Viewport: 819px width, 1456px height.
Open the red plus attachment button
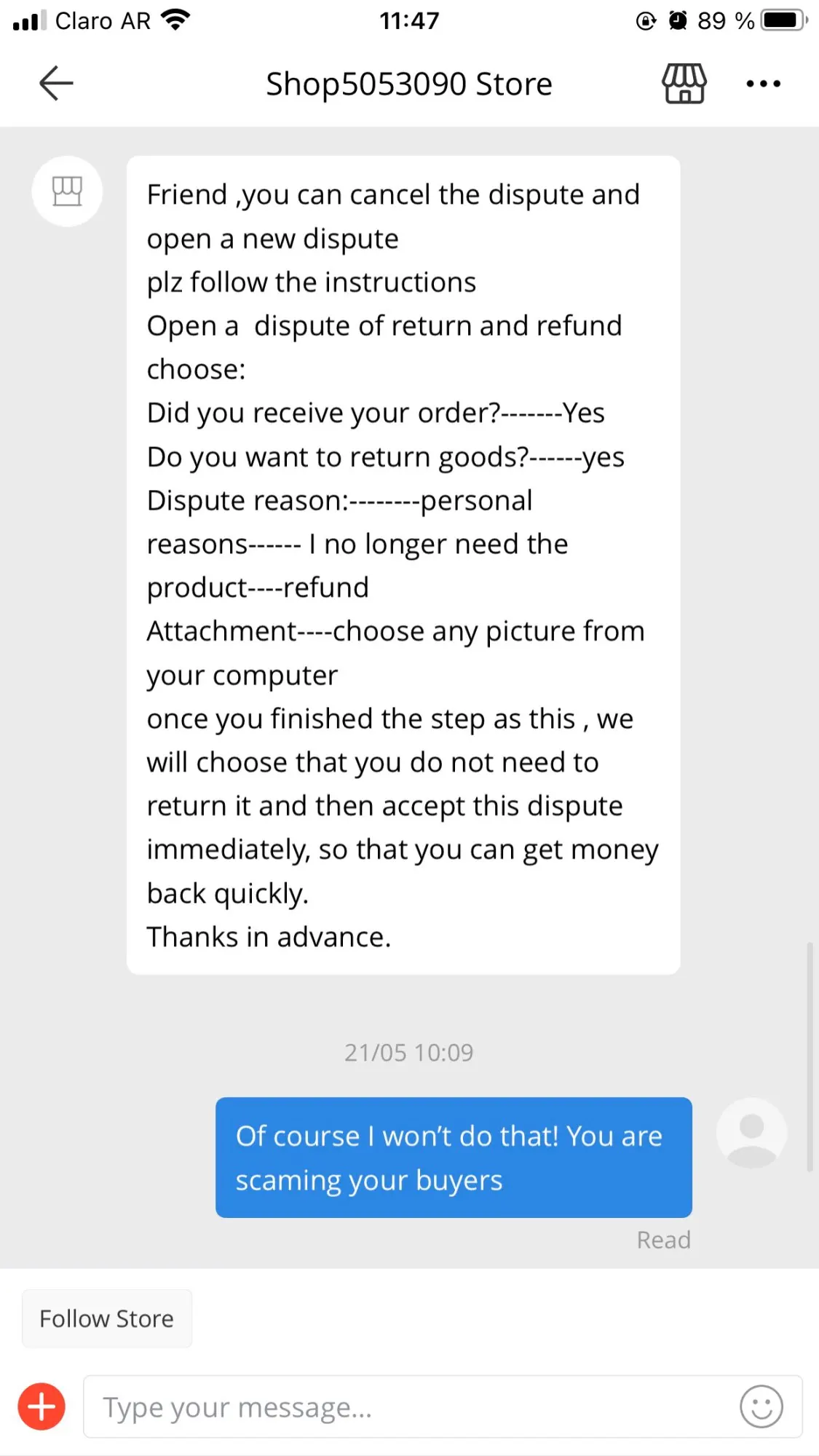pyautogui.click(x=41, y=1406)
